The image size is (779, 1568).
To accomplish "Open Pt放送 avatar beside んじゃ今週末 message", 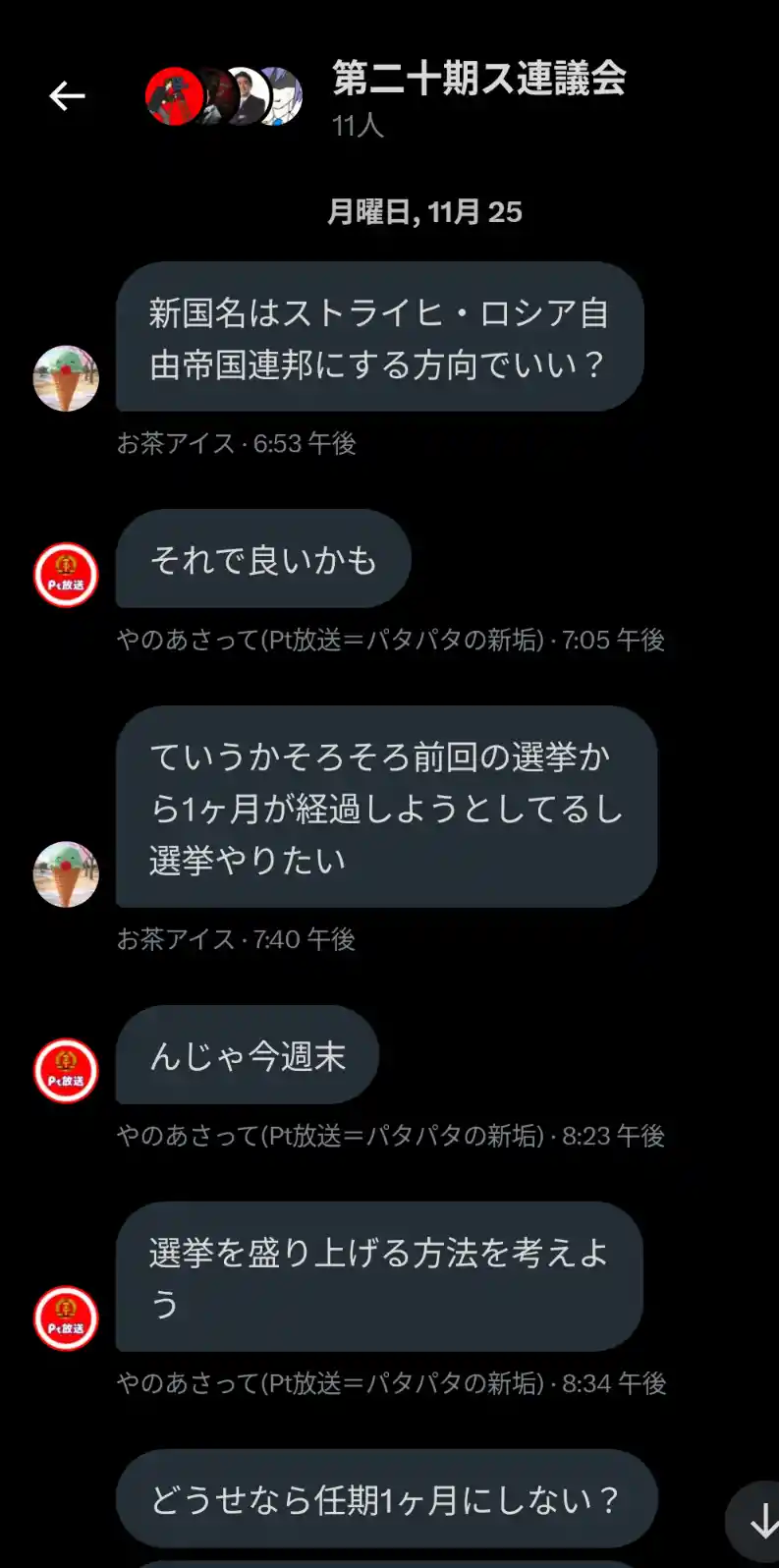I will click(66, 1071).
